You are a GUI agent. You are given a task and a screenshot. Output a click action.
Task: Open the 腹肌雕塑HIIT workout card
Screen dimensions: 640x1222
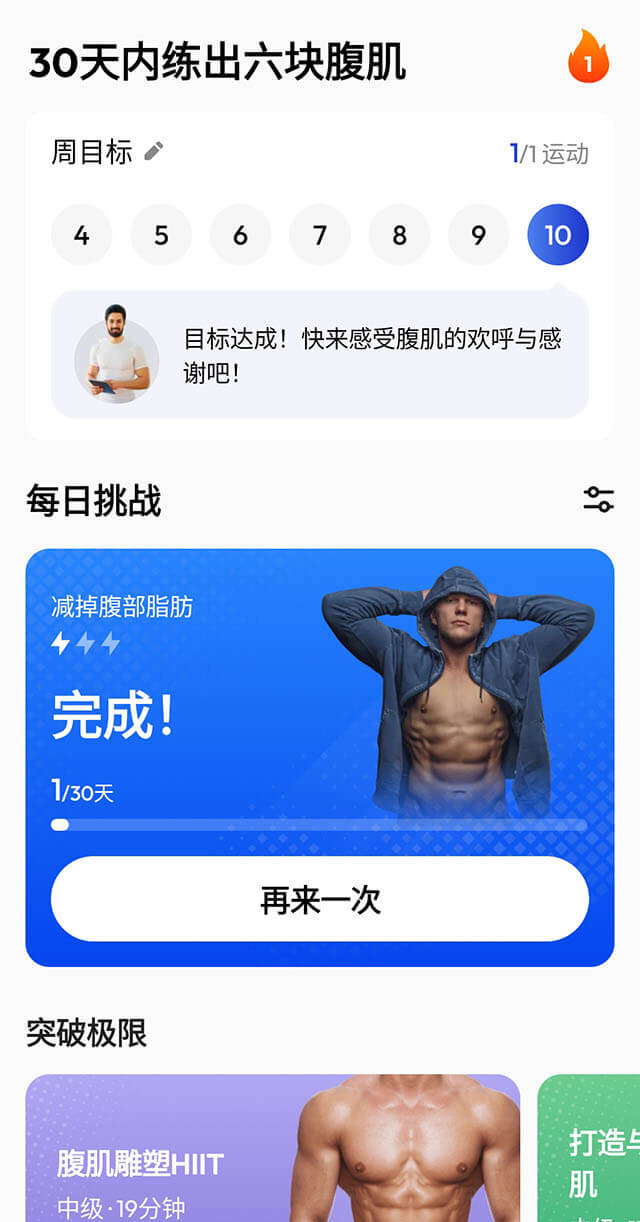pos(272,1150)
